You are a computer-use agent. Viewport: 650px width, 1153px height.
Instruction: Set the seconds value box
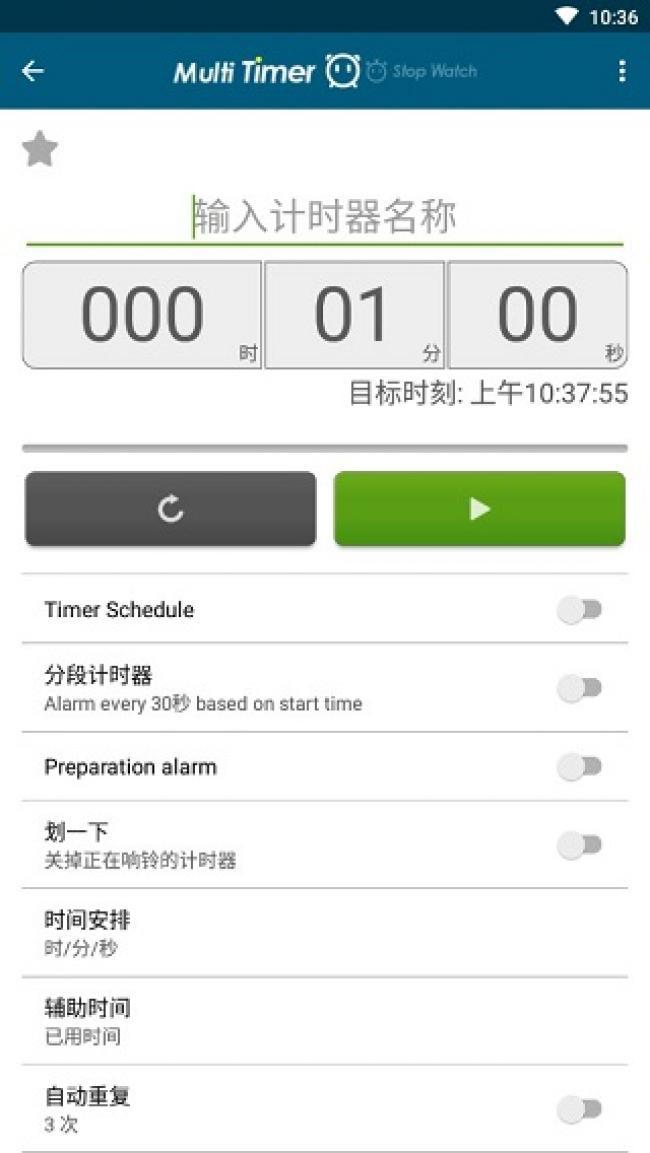coord(538,315)
